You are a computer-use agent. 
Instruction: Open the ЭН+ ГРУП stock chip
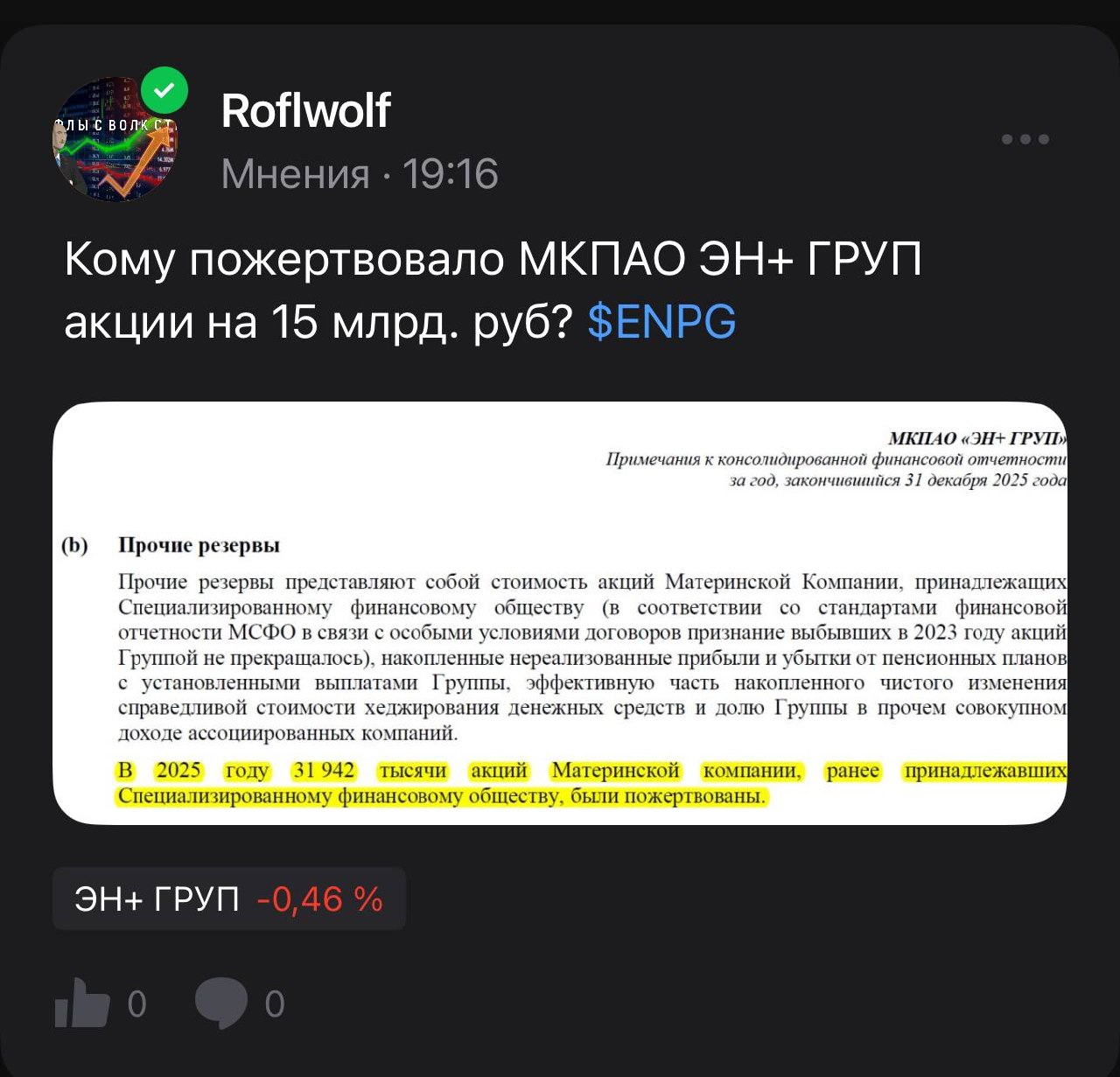click(x=228, y=899)
